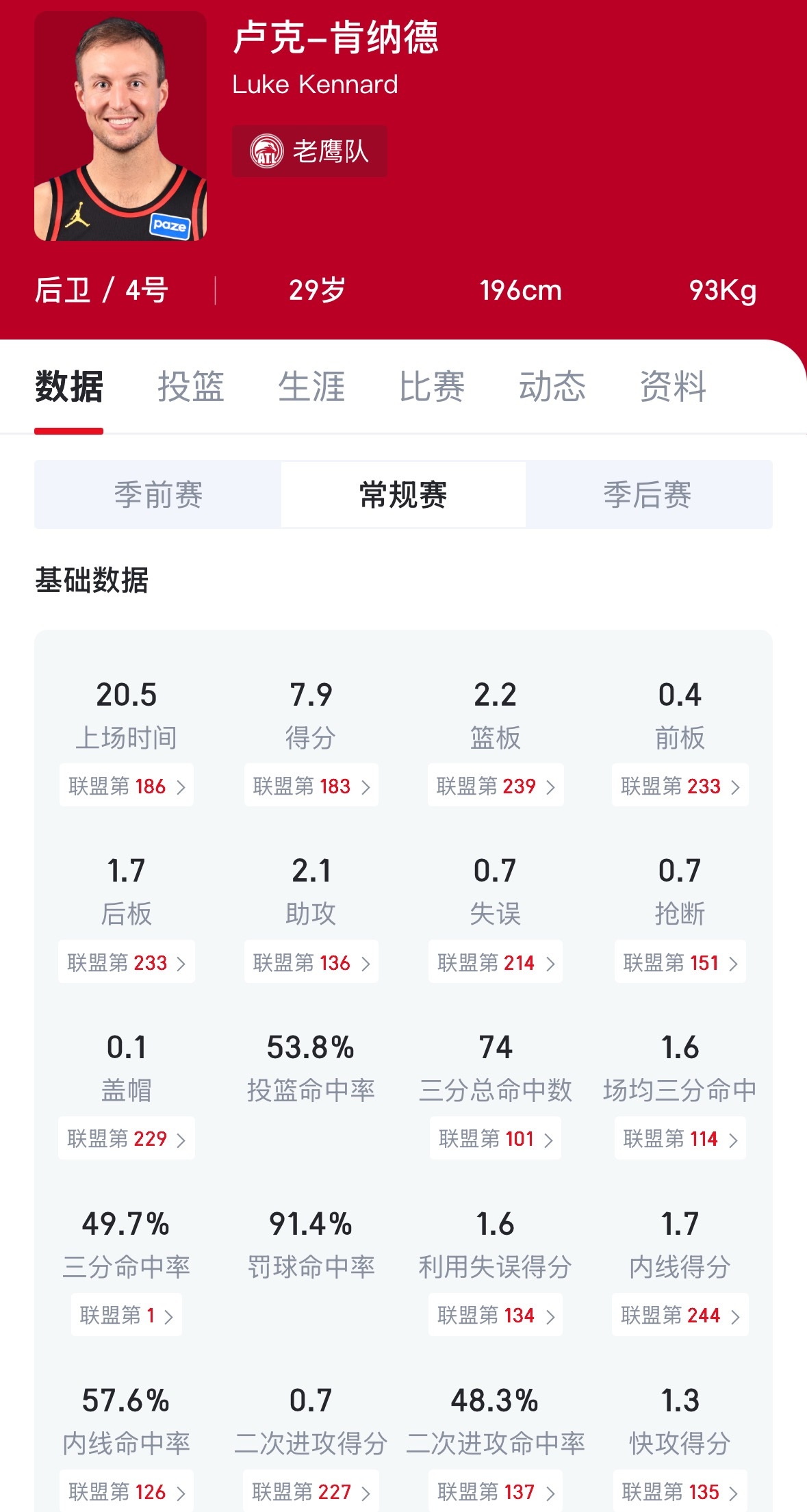Viewport: 807px width, 1512px height.
Task: Open 联盟第239 ranking for 篮板
Action: (x=495, y=786)
